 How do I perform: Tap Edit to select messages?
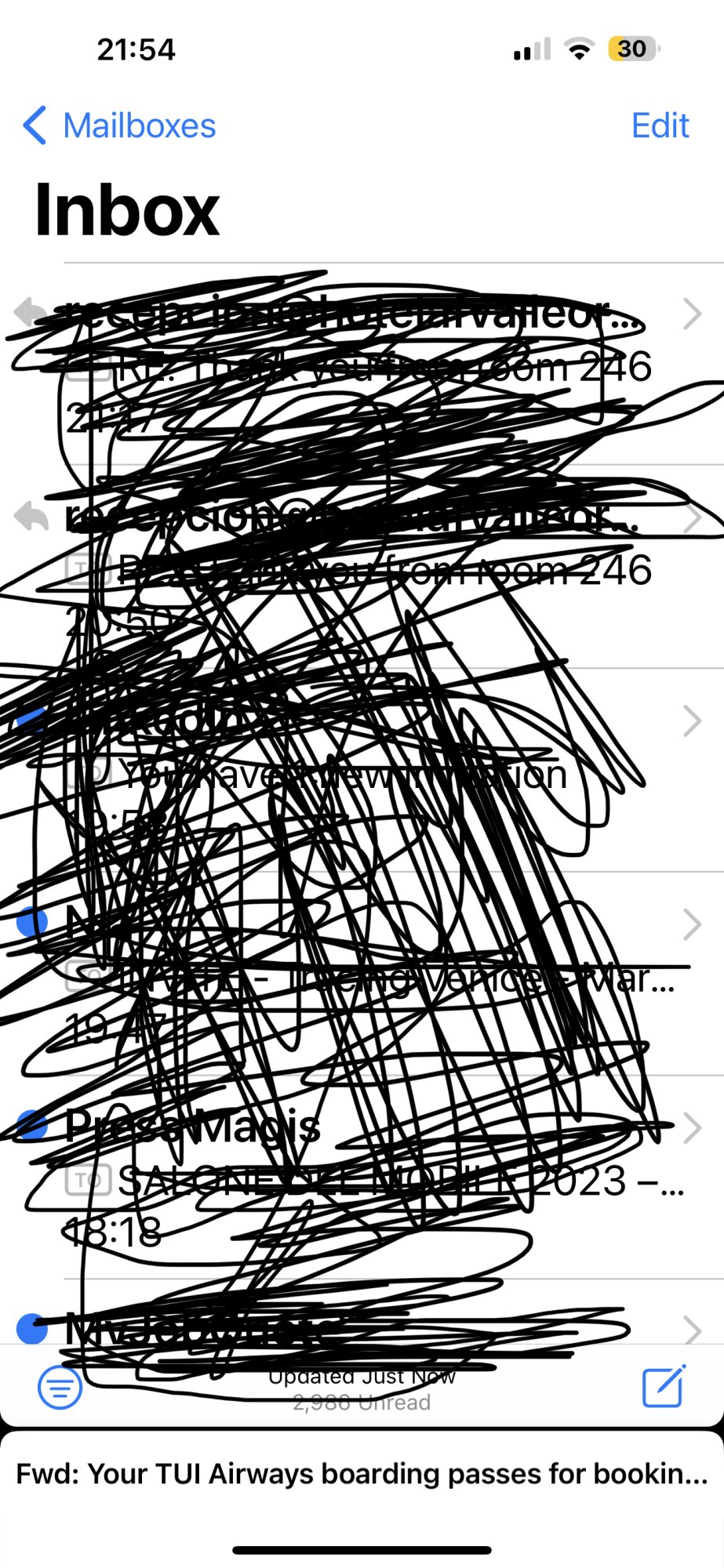pos(660,126)
